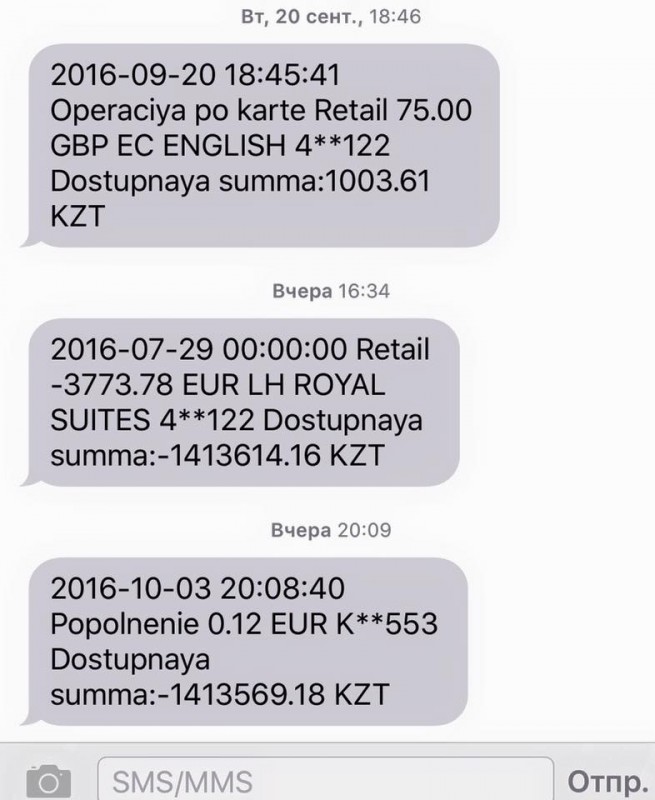Open the camera to attach a photo
This screenshot has height=800, width=655.
tap(46, 779)
